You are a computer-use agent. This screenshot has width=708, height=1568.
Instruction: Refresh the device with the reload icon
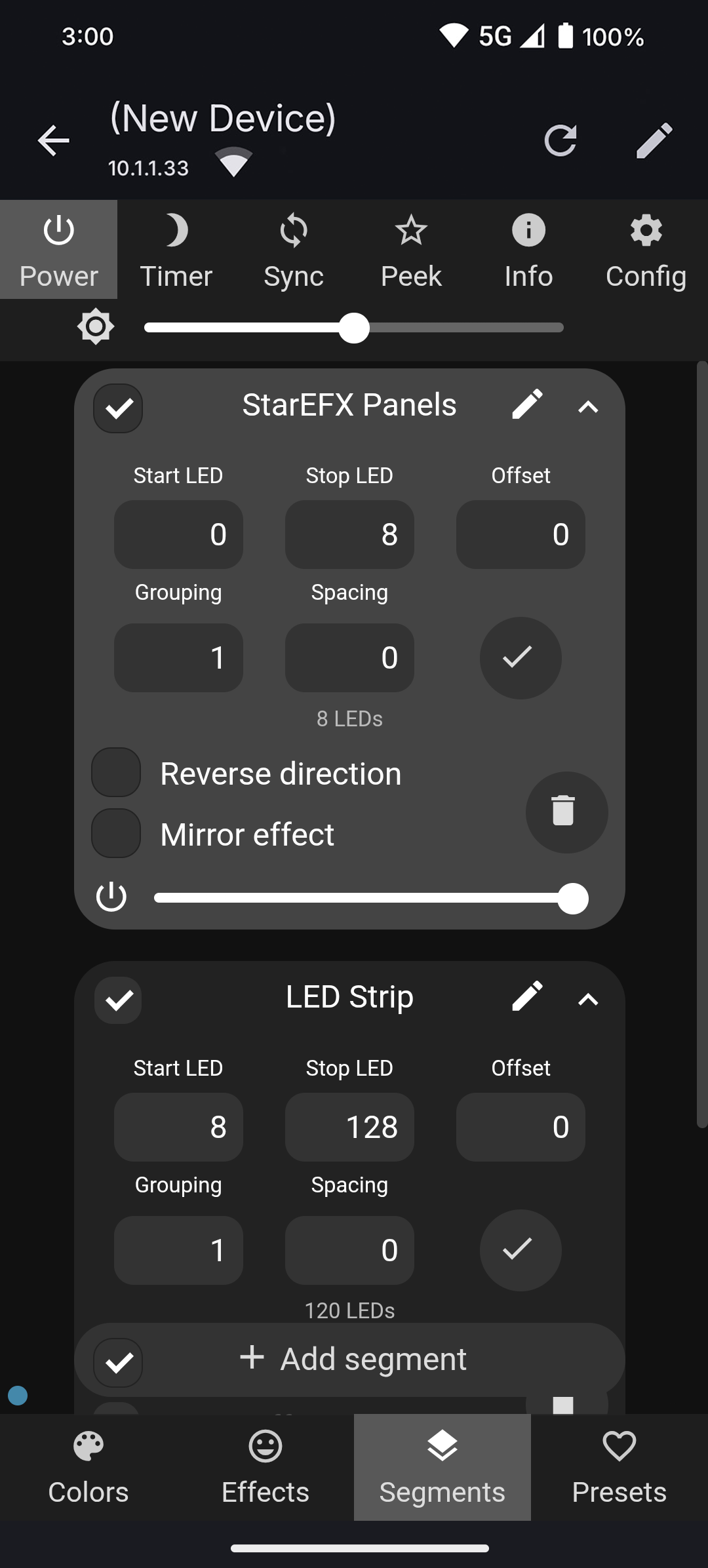(x=560, y=140)
